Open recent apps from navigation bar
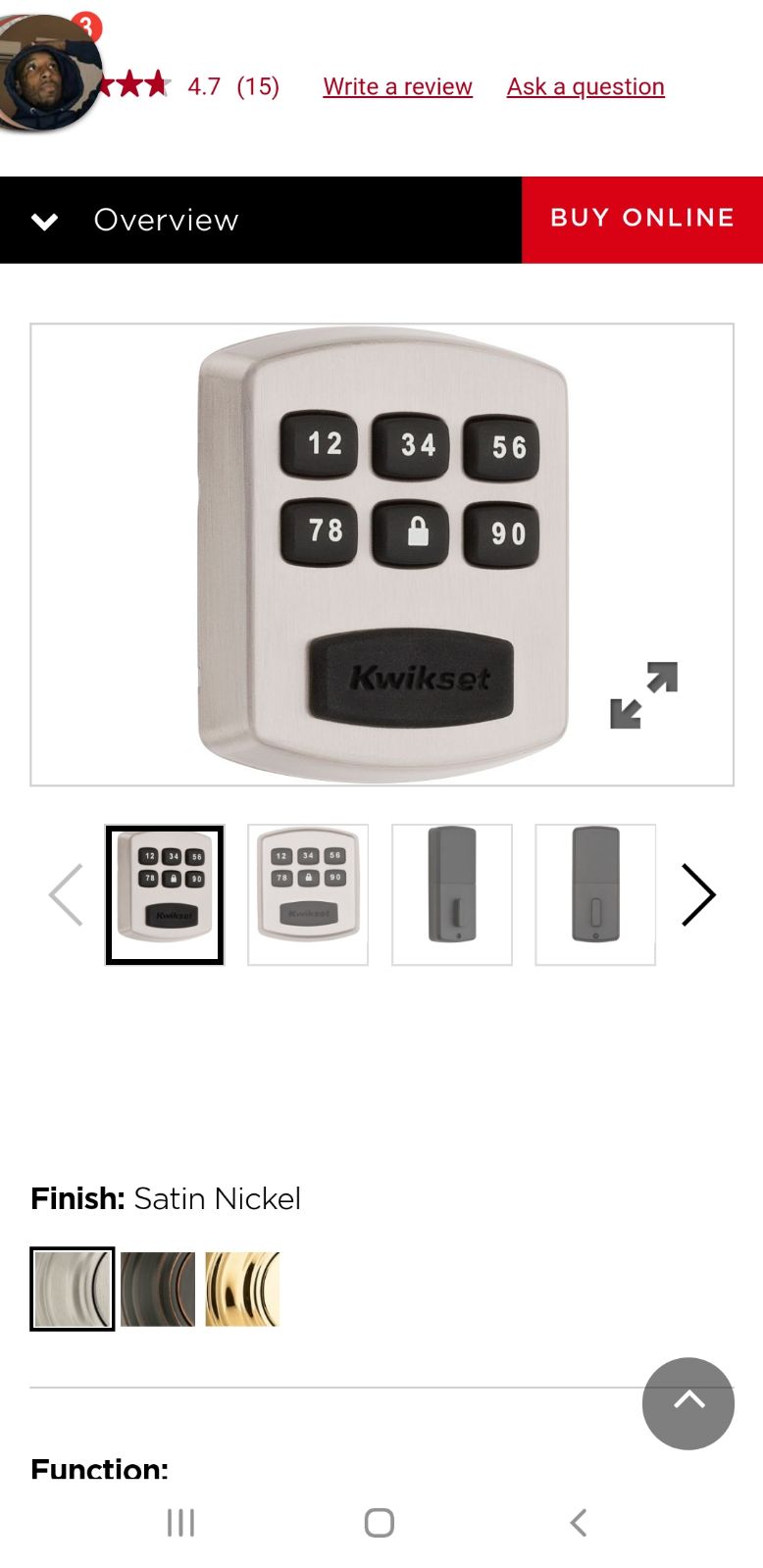 (181, 1522)
